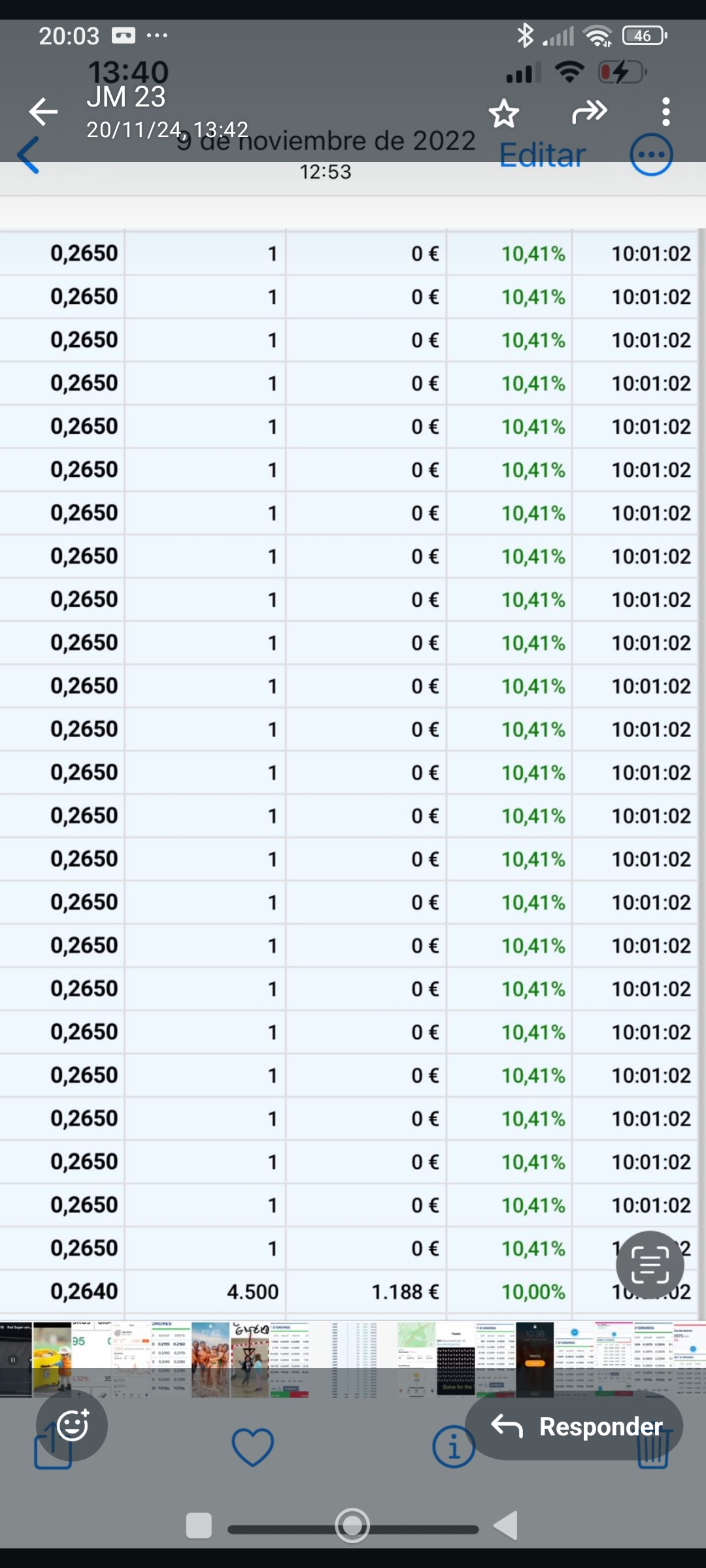706x1568 pixels.
Task: Add an emoji reaction to the image
Action: [x=72, y=1425]
